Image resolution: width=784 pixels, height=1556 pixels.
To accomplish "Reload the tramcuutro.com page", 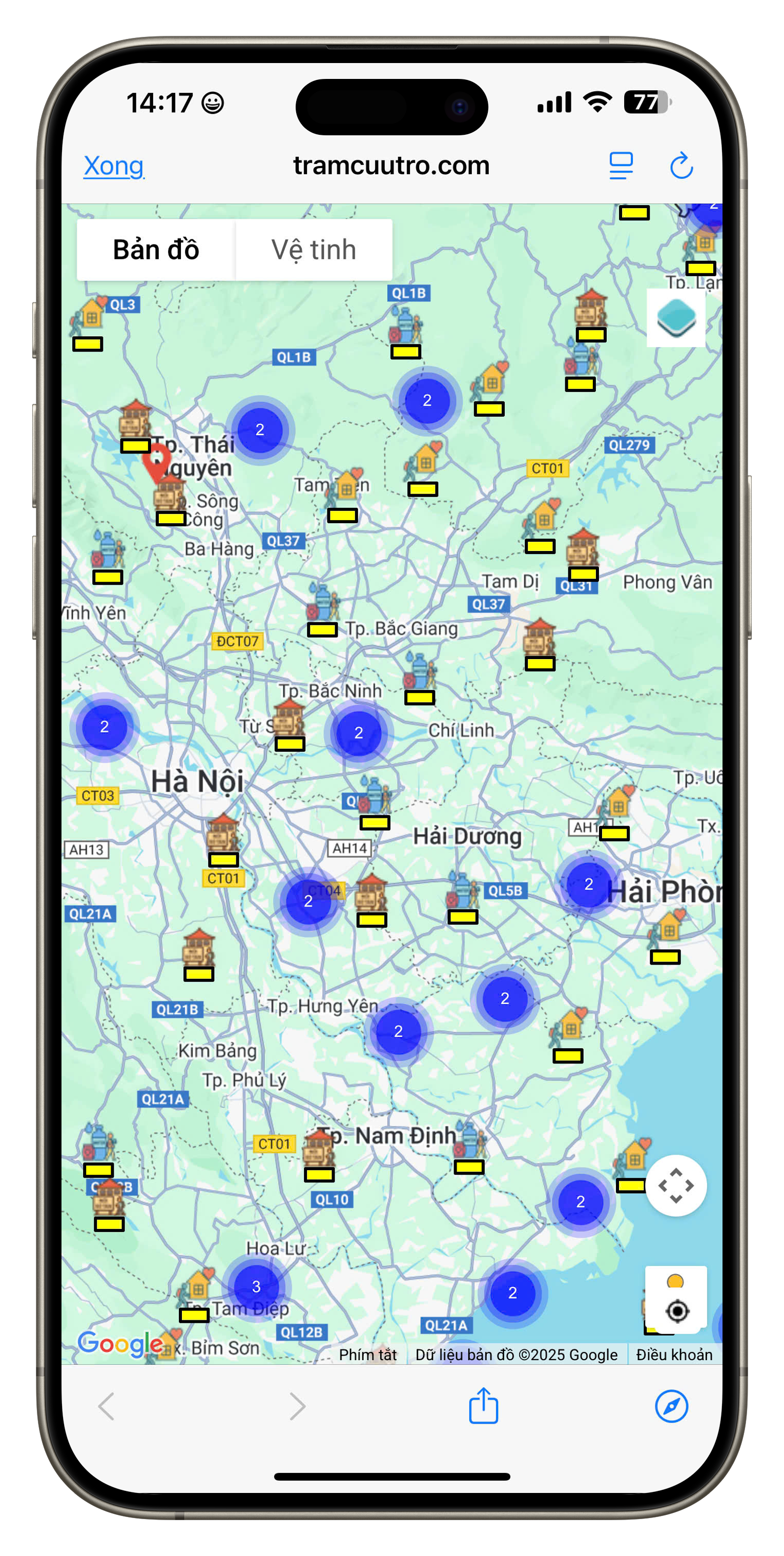I will [x=682, y=166].
